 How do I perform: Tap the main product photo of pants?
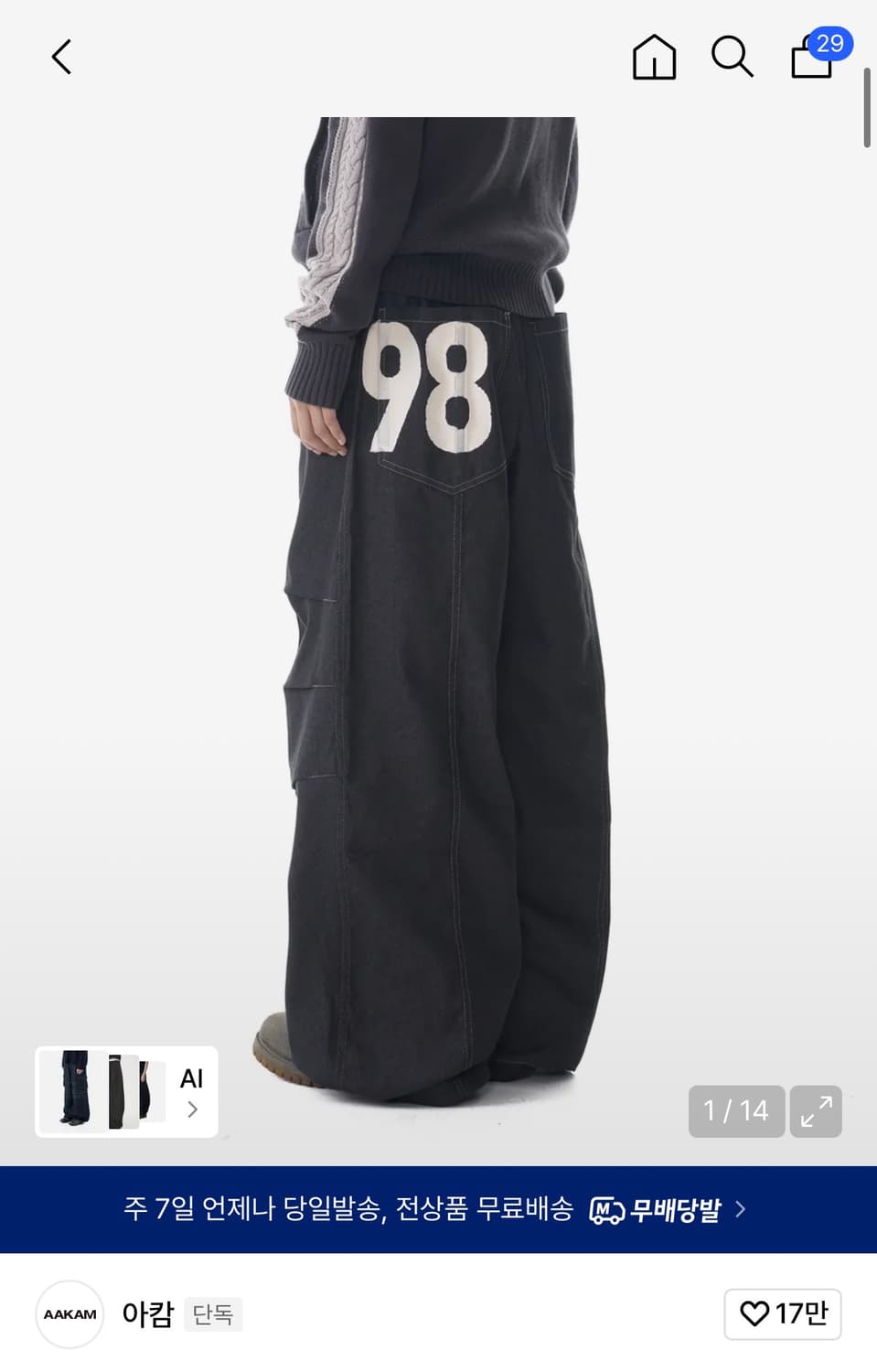439,595
